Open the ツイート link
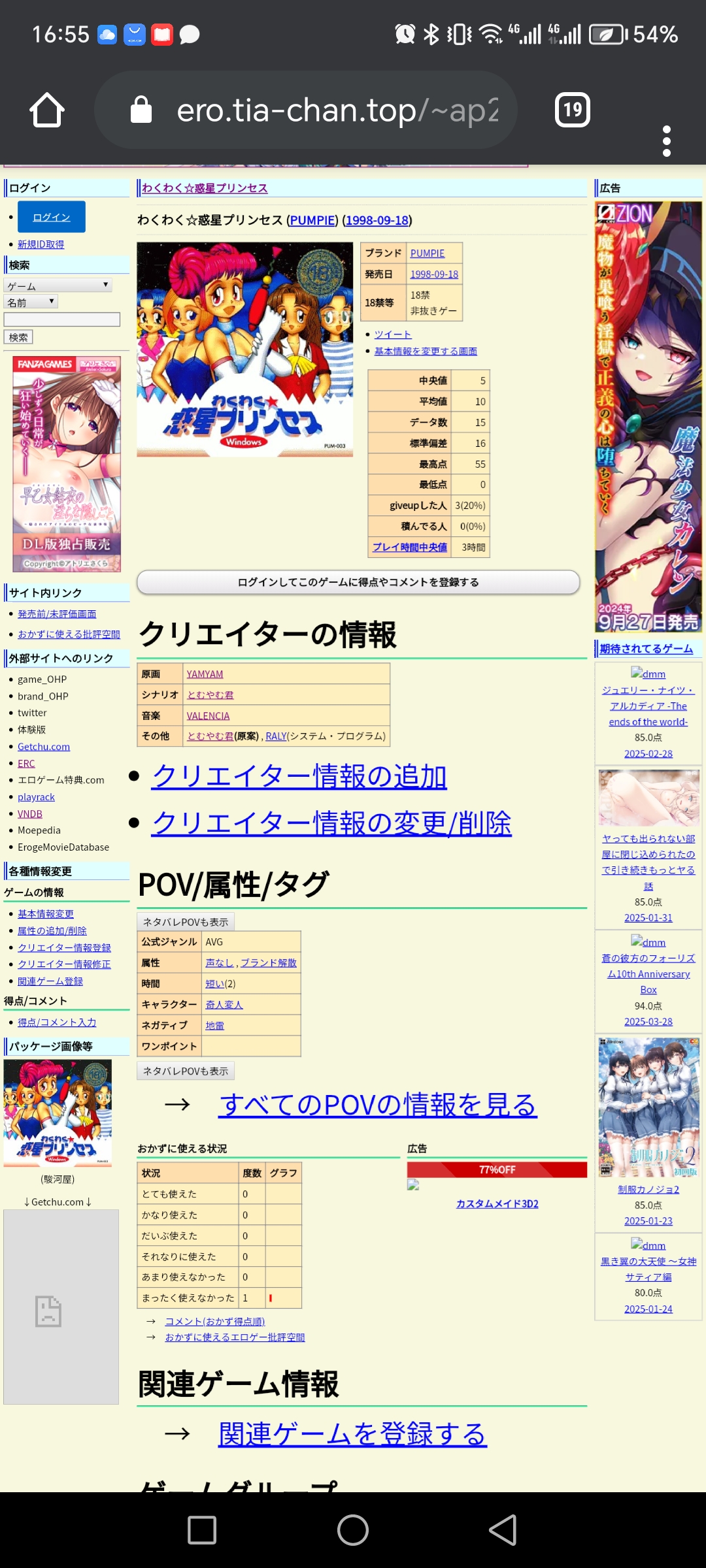 392,335
